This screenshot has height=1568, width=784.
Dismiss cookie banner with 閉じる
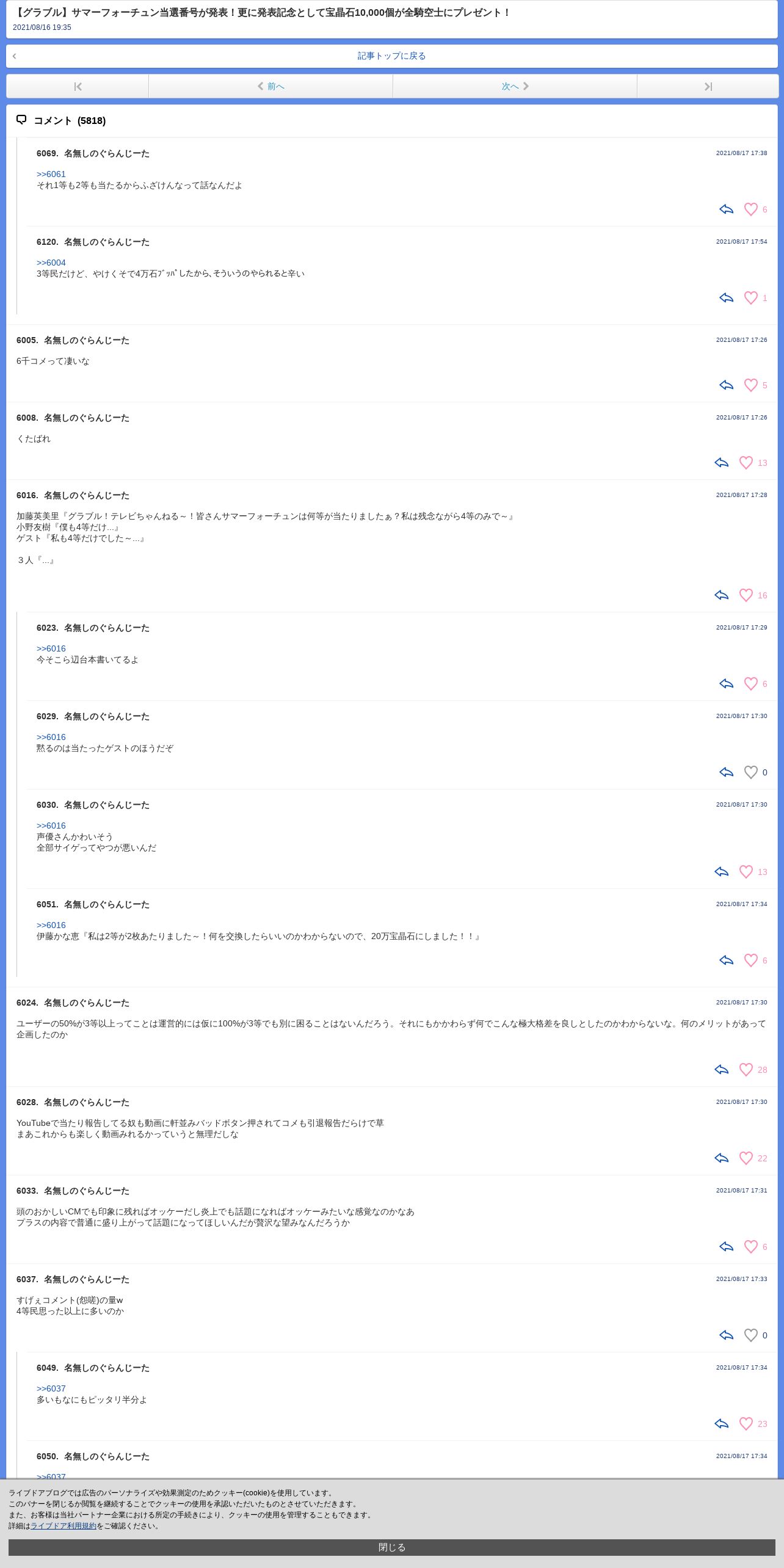[391, 1547]
